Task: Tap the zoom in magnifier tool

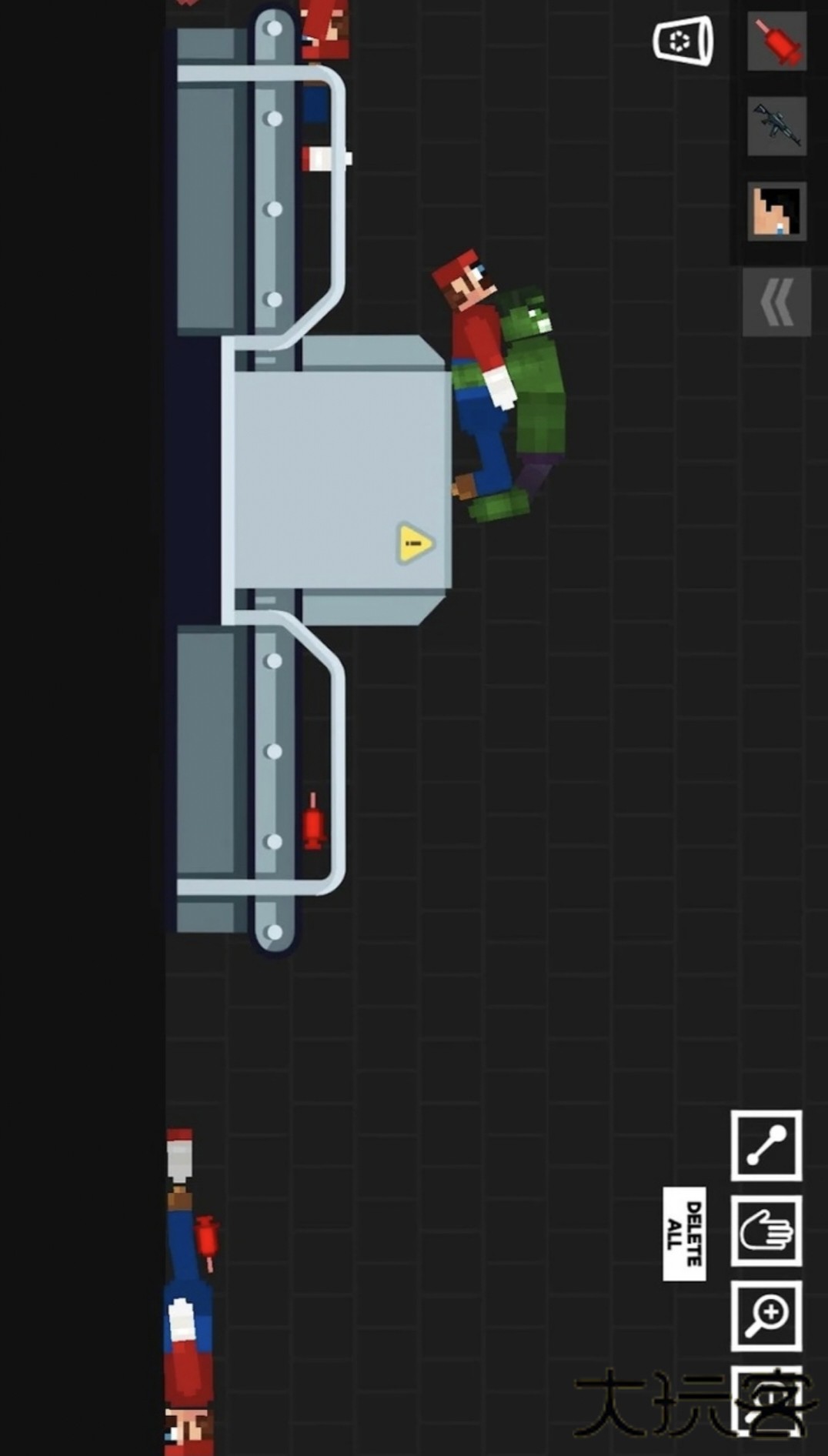Action: 766,1316
